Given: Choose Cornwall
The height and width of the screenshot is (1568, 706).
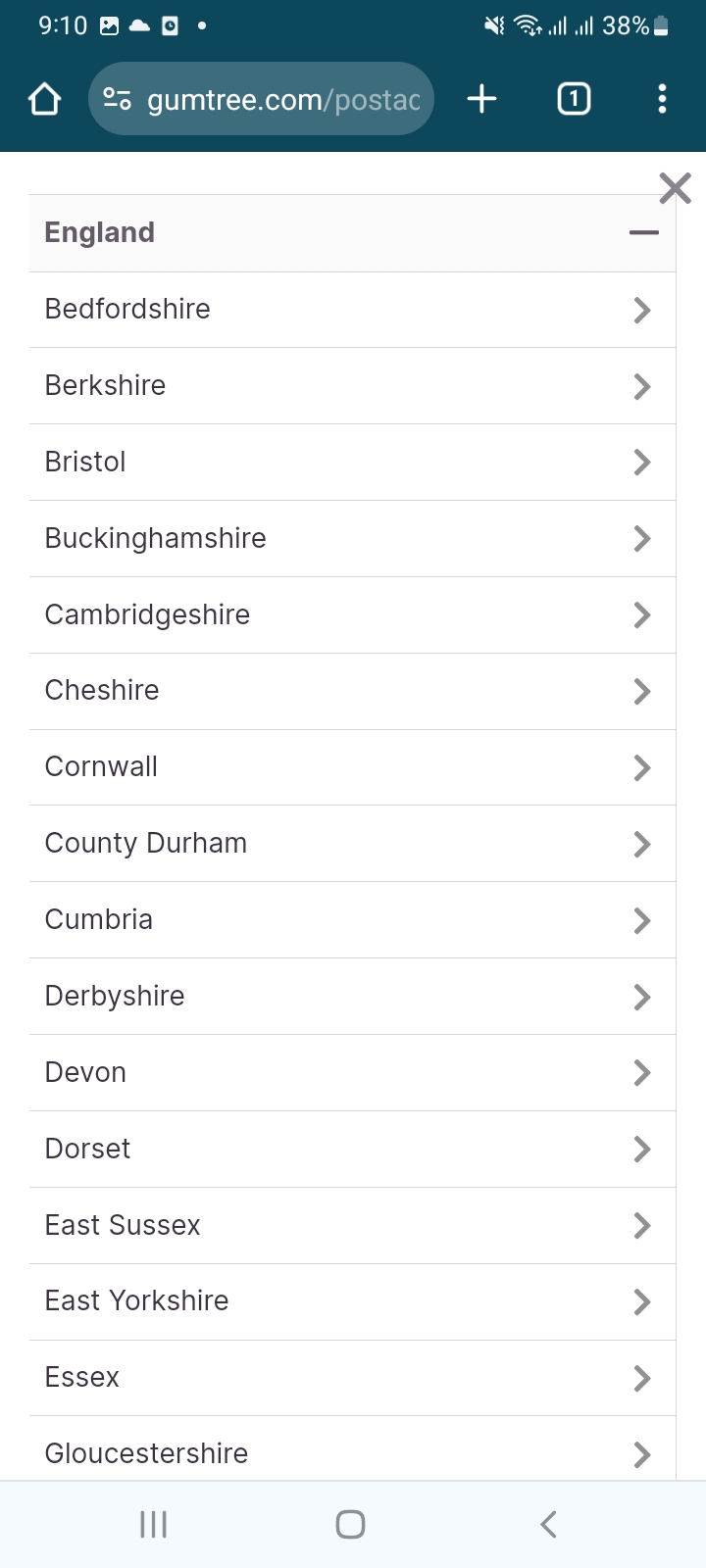Looking at the screenshot, I should (353, 767).
